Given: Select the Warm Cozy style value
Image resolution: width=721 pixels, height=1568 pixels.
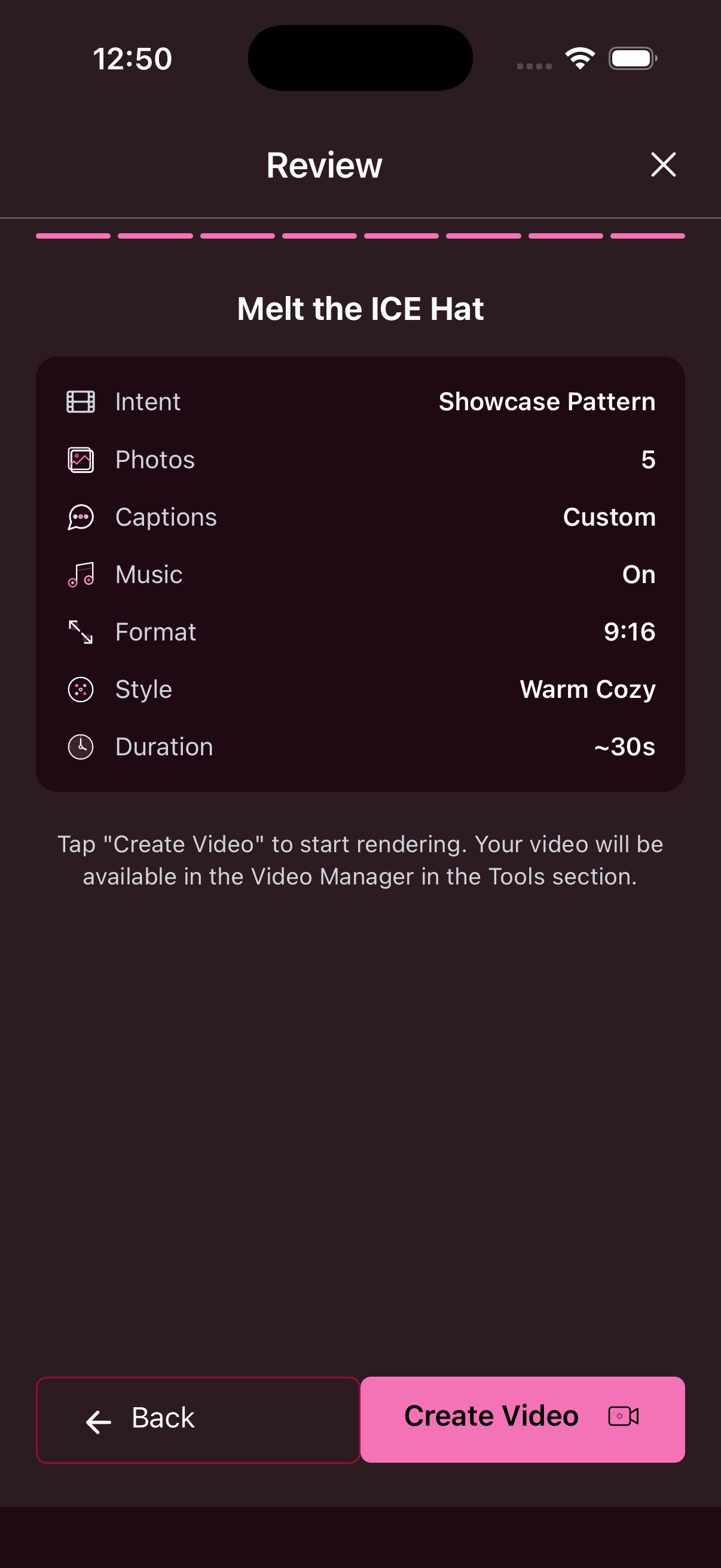Looking at the screenshot, I should pos(588,689).
